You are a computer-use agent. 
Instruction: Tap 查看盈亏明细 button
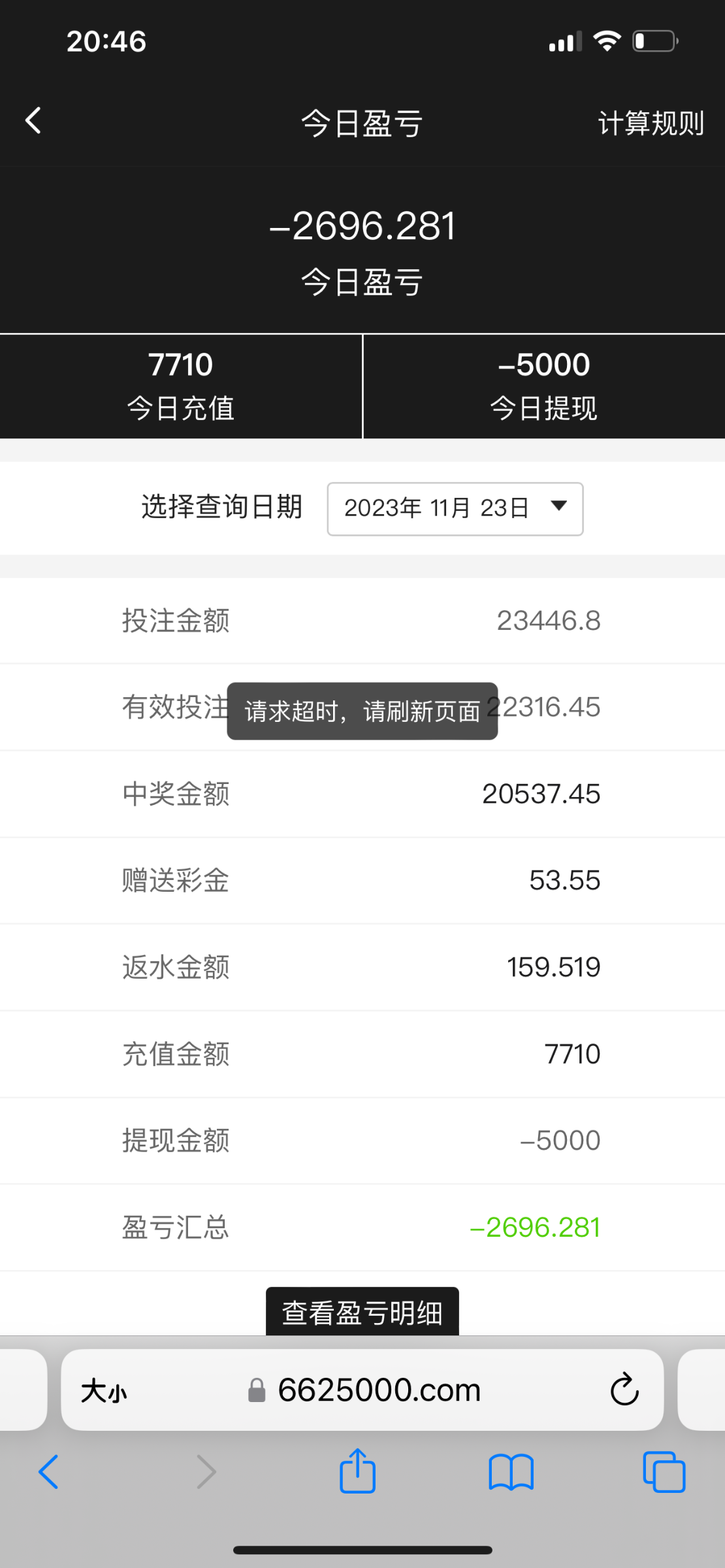point(362,1312)
